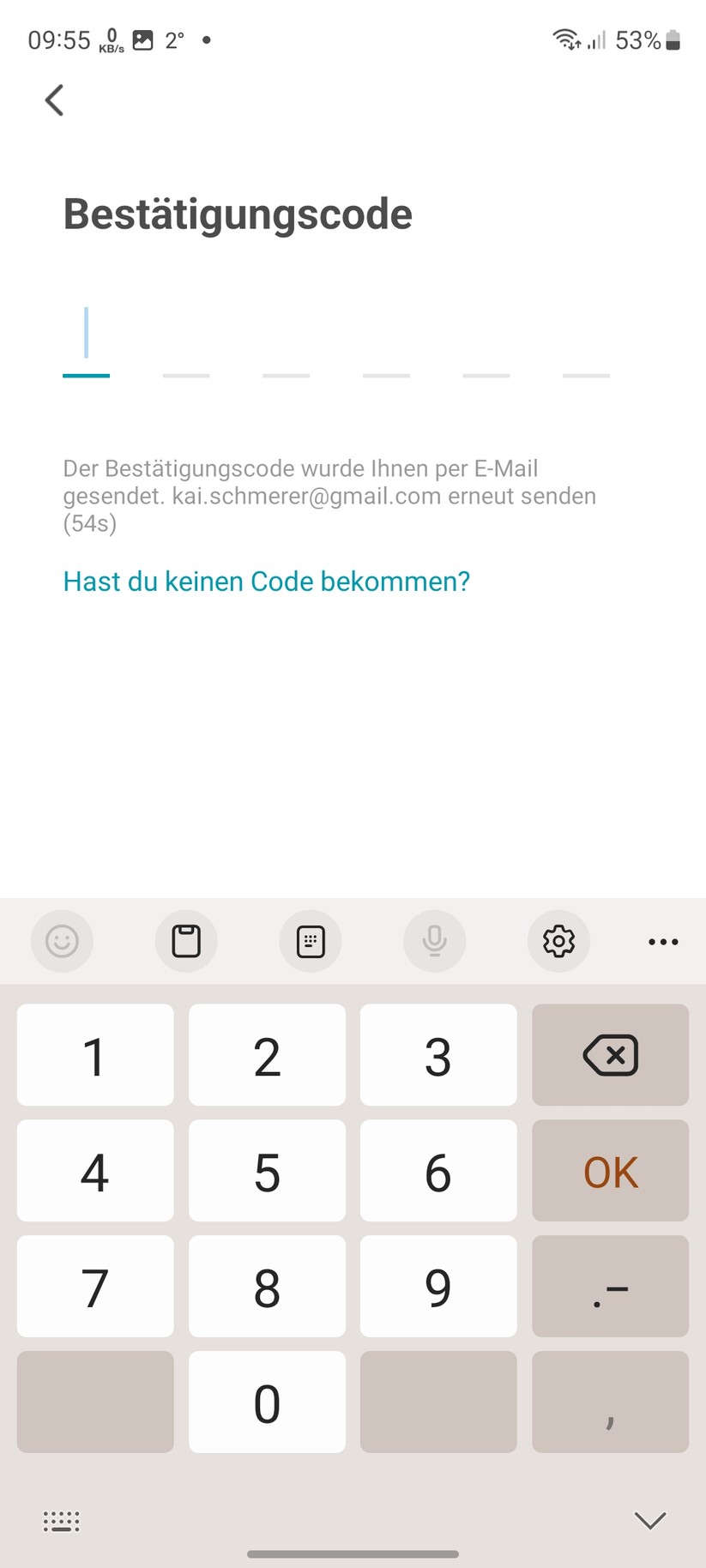The height and width of the screenshot is (1568, 706).
Task: Open the keyboard clipboard
Action: coord(186,941)
